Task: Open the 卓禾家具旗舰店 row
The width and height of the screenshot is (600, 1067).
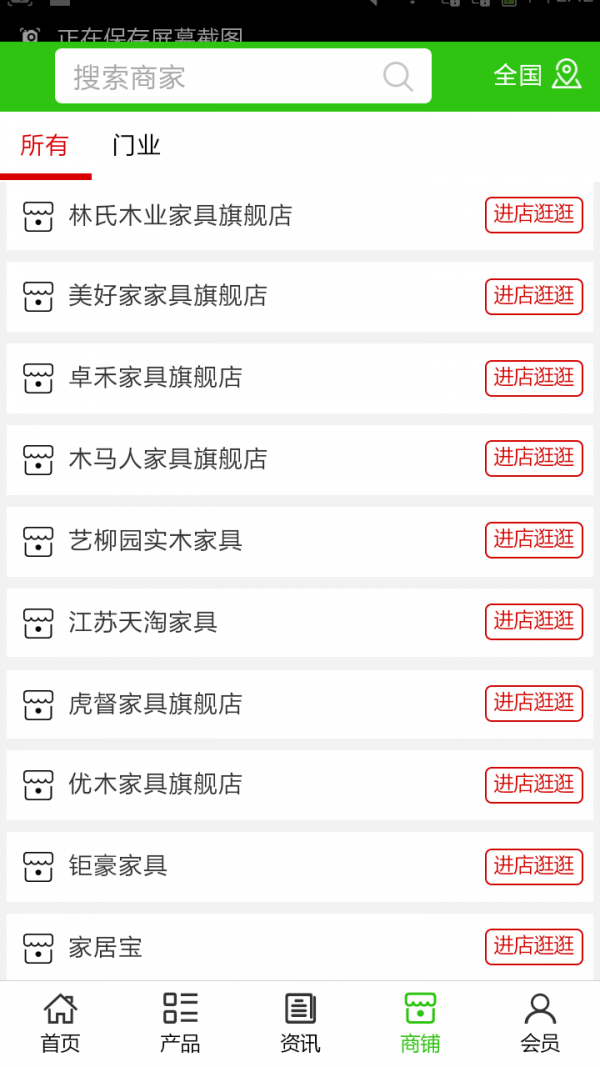Action: 155,378
